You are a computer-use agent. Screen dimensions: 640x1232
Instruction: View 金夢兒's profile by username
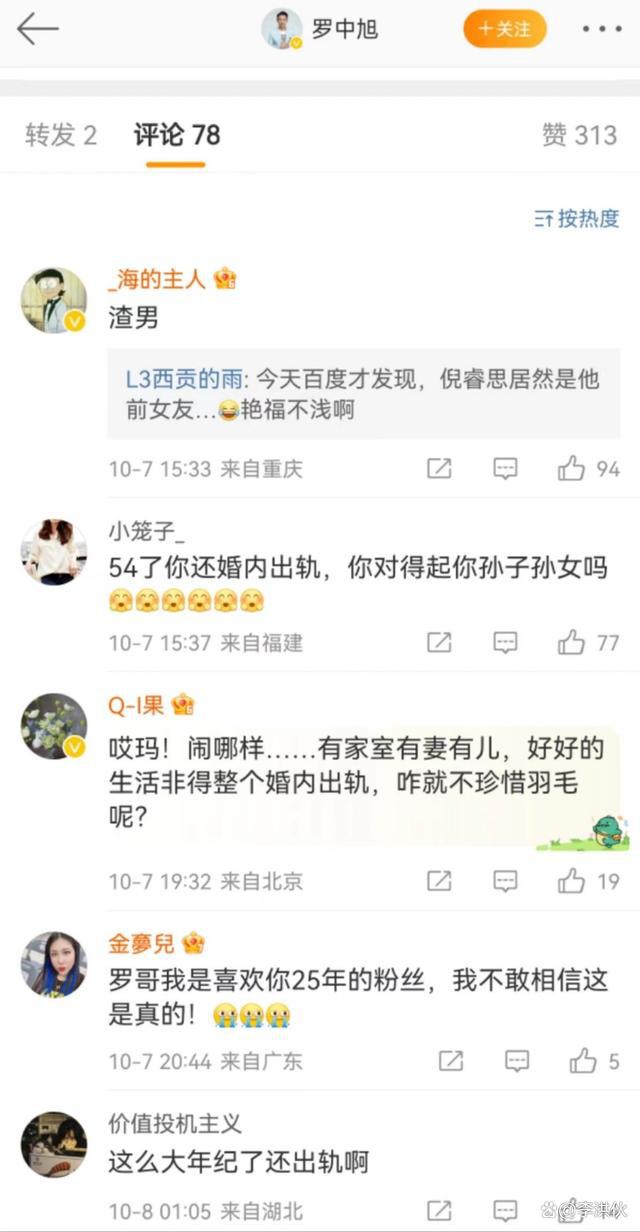[142, 943]
